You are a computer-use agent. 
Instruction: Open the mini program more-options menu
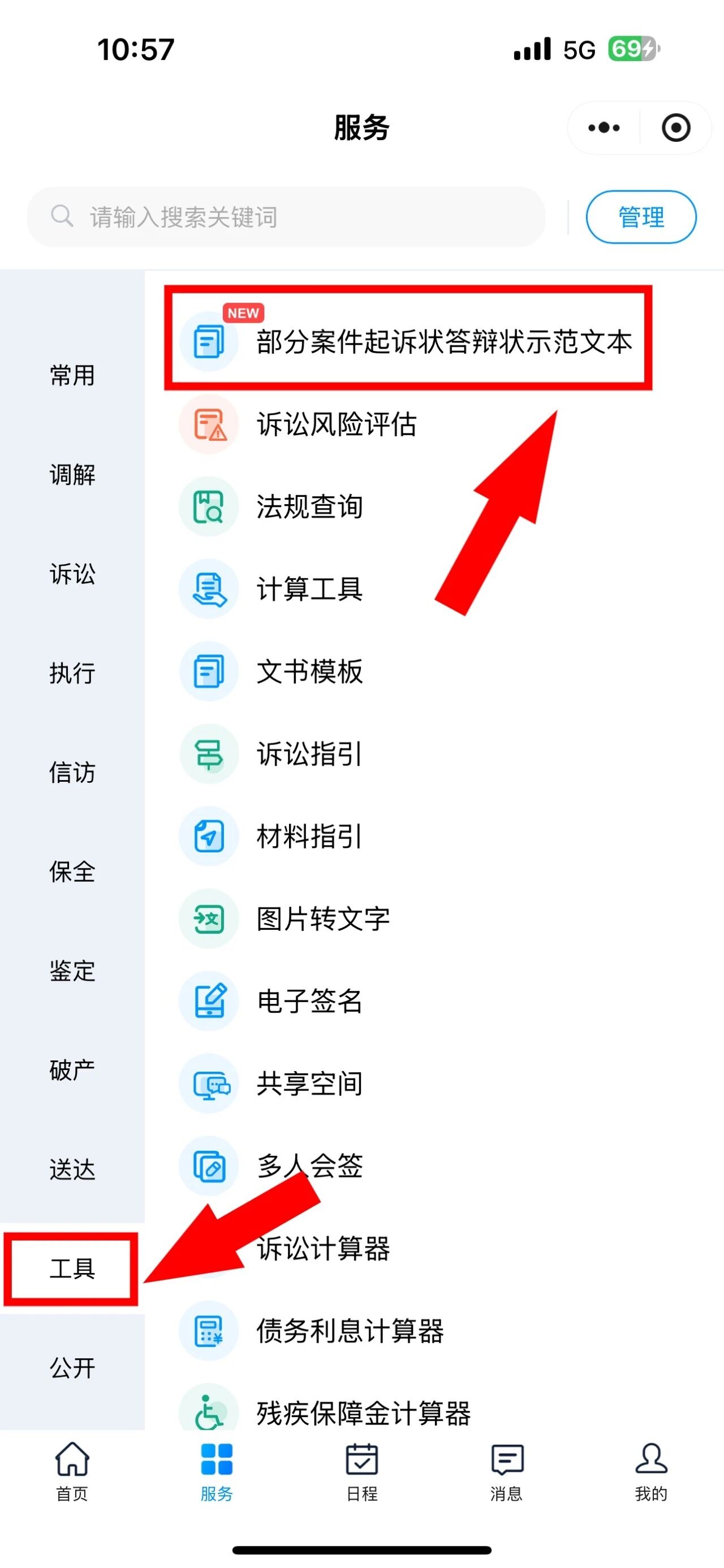(604, 128)
